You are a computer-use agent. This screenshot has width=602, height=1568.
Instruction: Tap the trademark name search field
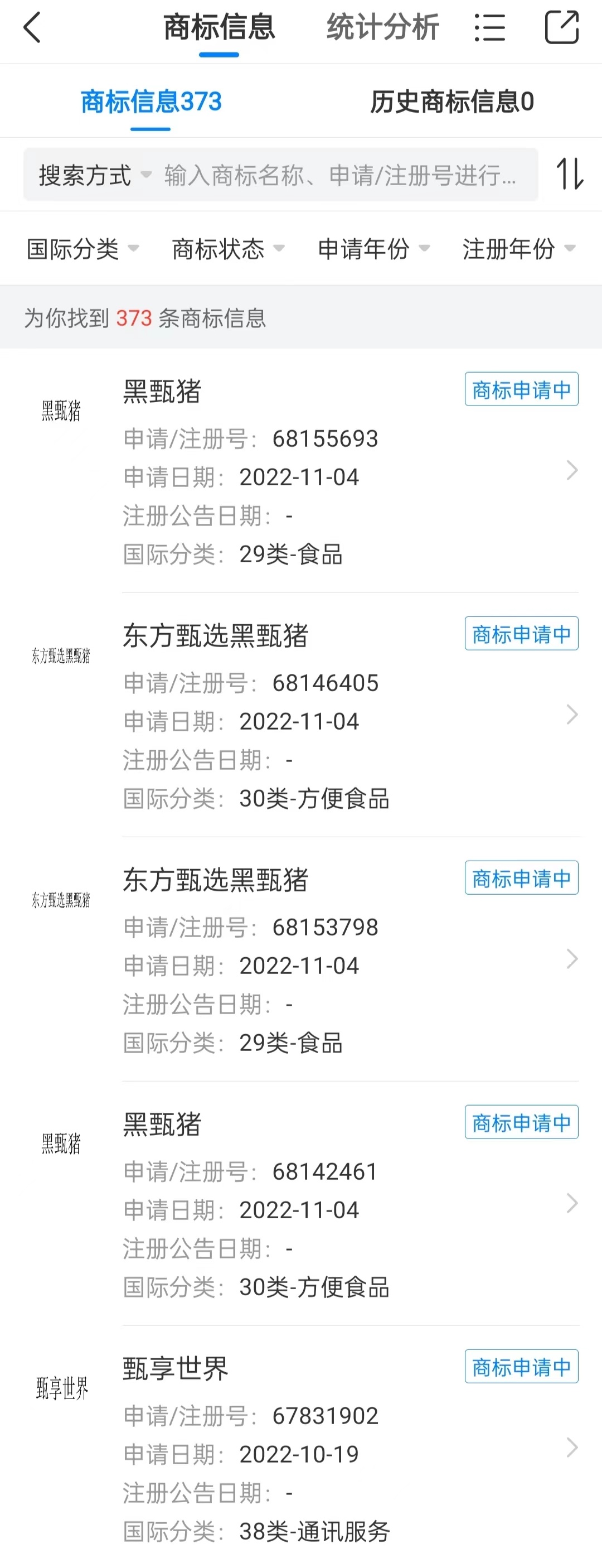(341, 175)
